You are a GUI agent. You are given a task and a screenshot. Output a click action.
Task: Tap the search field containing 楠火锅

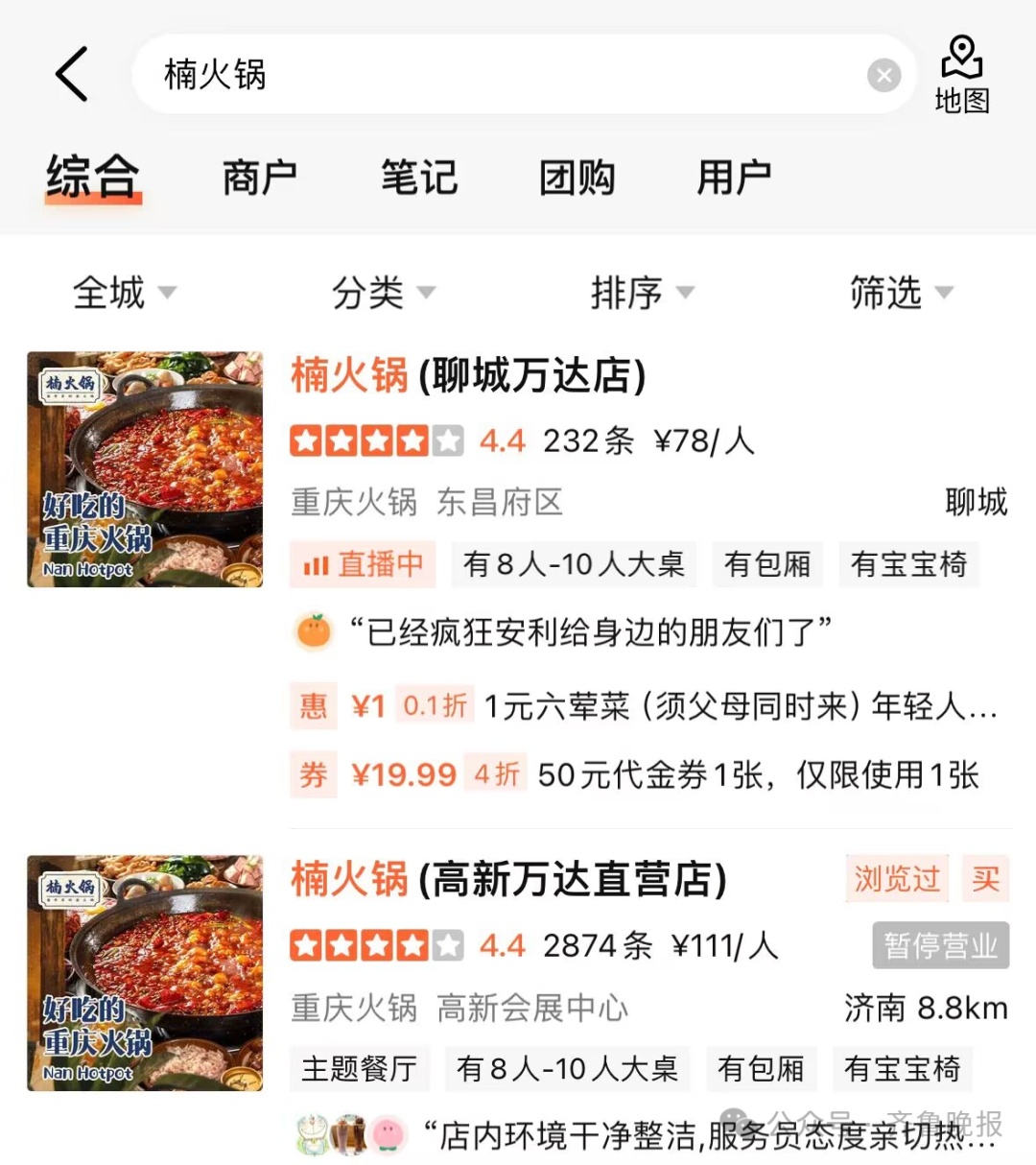click(x=499, y=74)
